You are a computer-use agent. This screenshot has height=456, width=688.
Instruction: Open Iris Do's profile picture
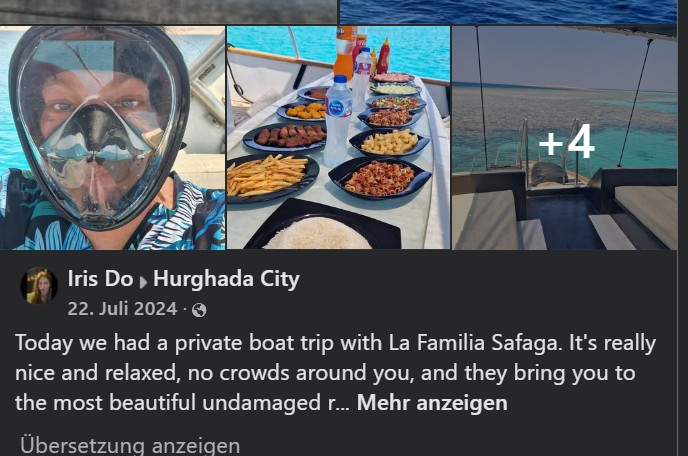[x=39, y=287]
